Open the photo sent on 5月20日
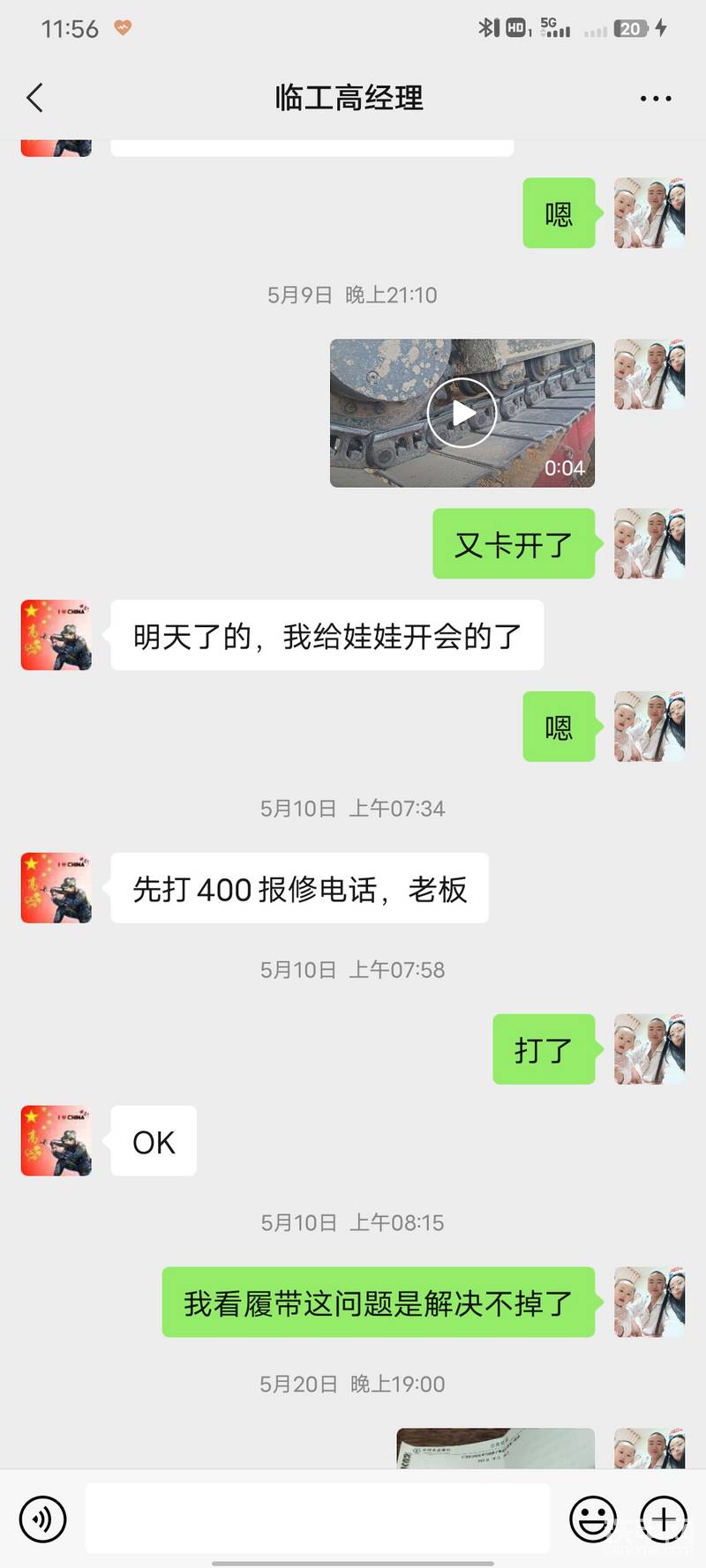 coord(495,1448)
